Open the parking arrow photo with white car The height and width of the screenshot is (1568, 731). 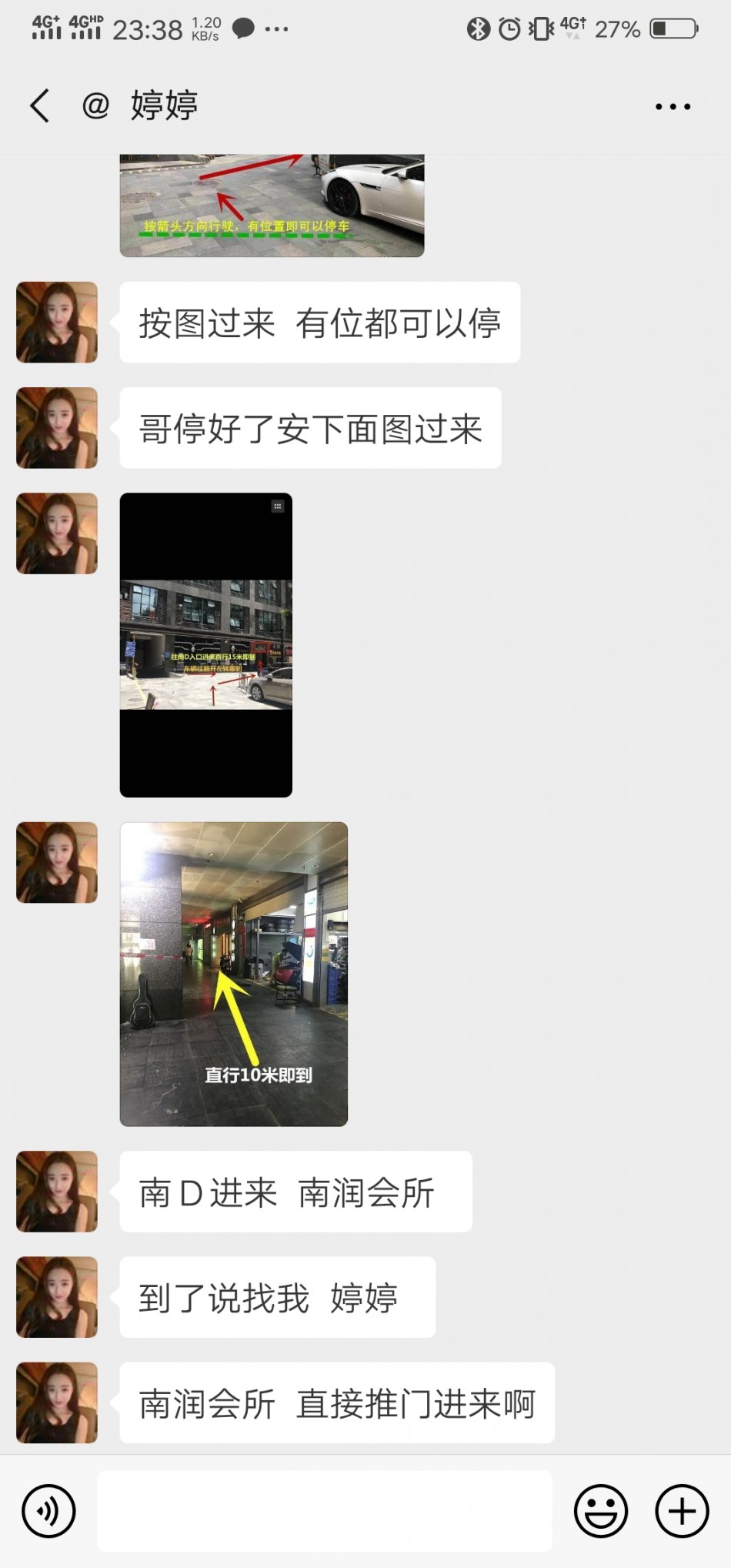(x=272, y=205)
